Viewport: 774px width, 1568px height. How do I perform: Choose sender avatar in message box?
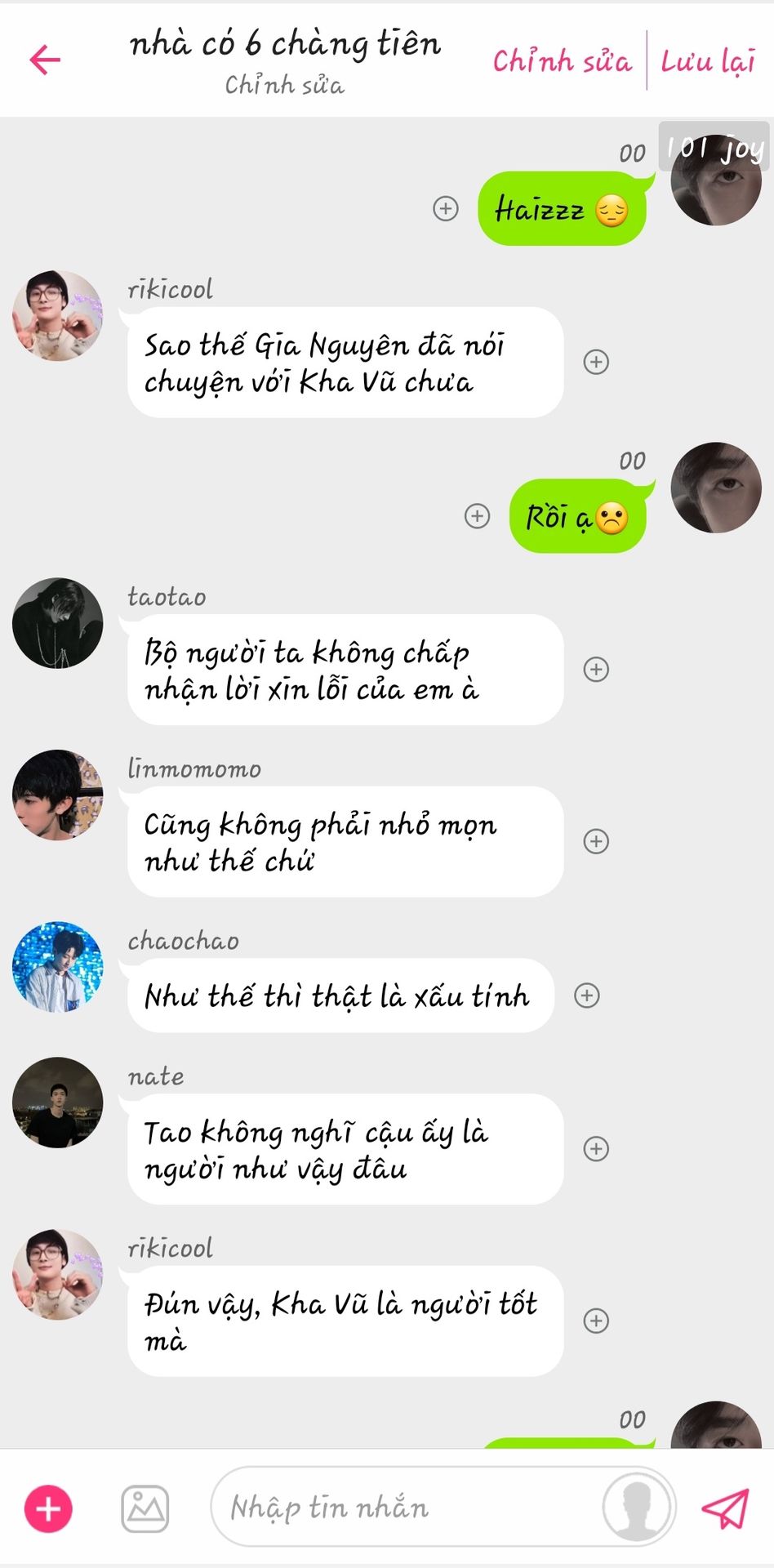[638, 1508]
